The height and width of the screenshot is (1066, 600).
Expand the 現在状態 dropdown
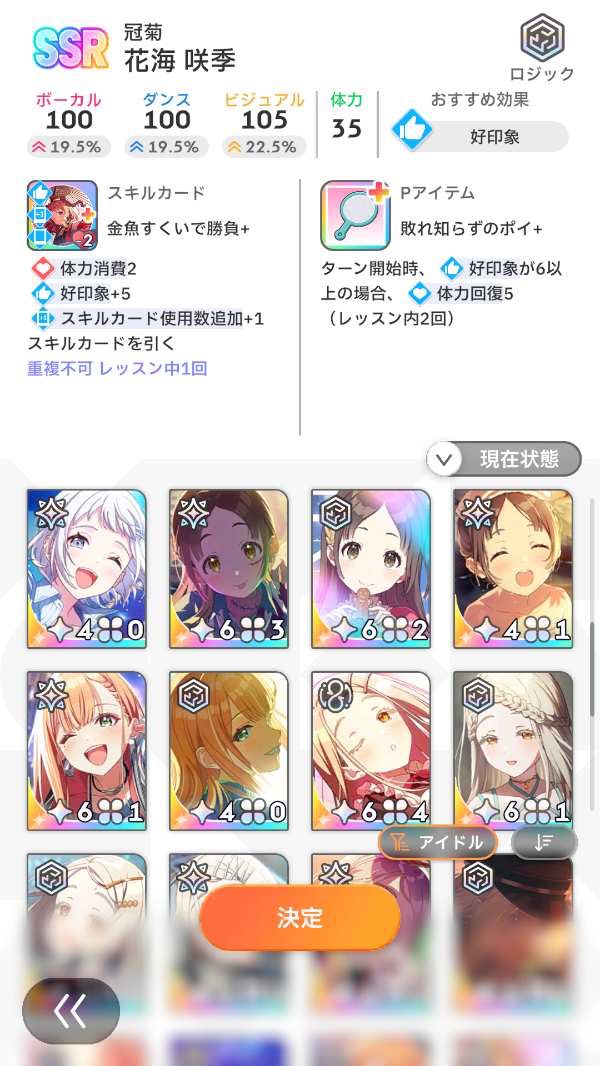(504, 459)
